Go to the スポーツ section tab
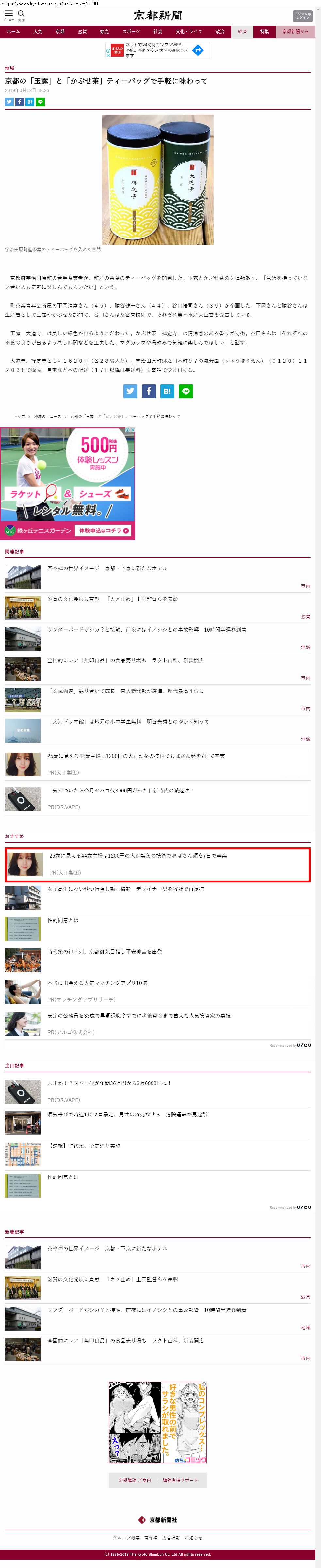This screenshot has width=321, height=1568. click(x=131, y=32)
